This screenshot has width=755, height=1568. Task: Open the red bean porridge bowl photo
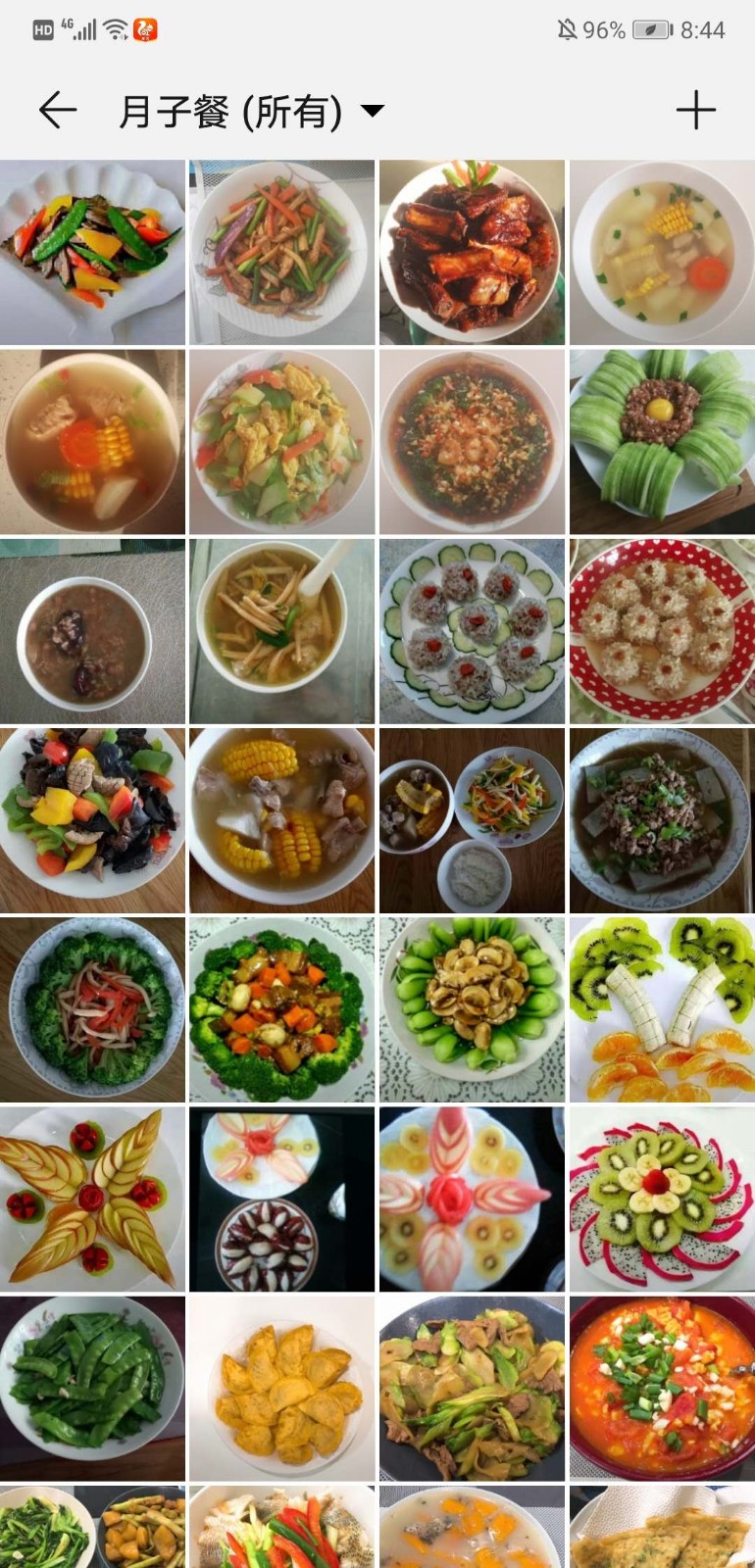coord(92,630)
